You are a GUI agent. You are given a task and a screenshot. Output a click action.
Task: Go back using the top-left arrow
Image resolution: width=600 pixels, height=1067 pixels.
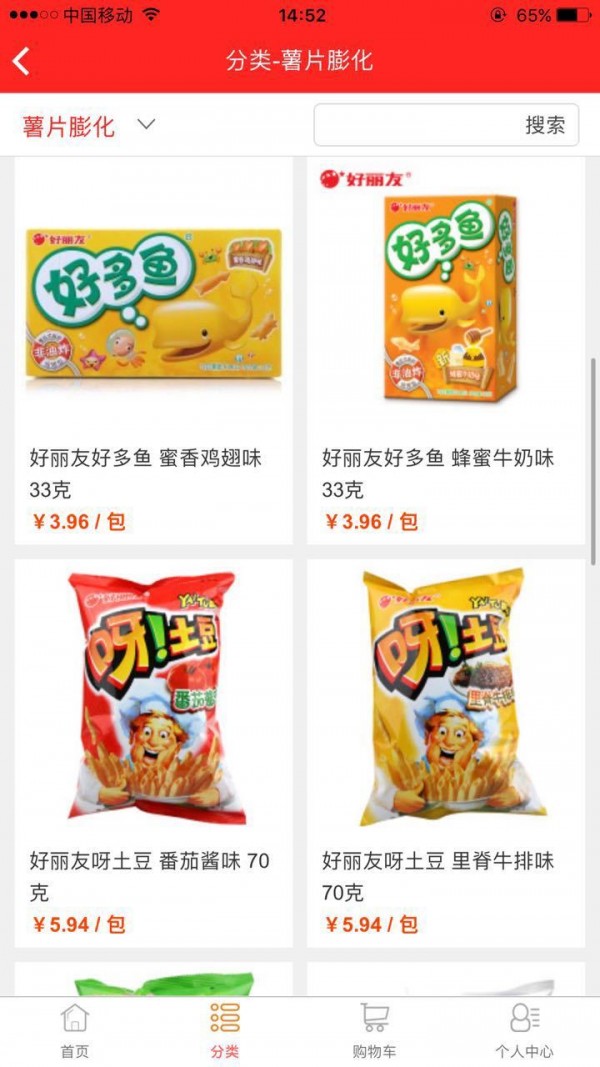[22, 61]
